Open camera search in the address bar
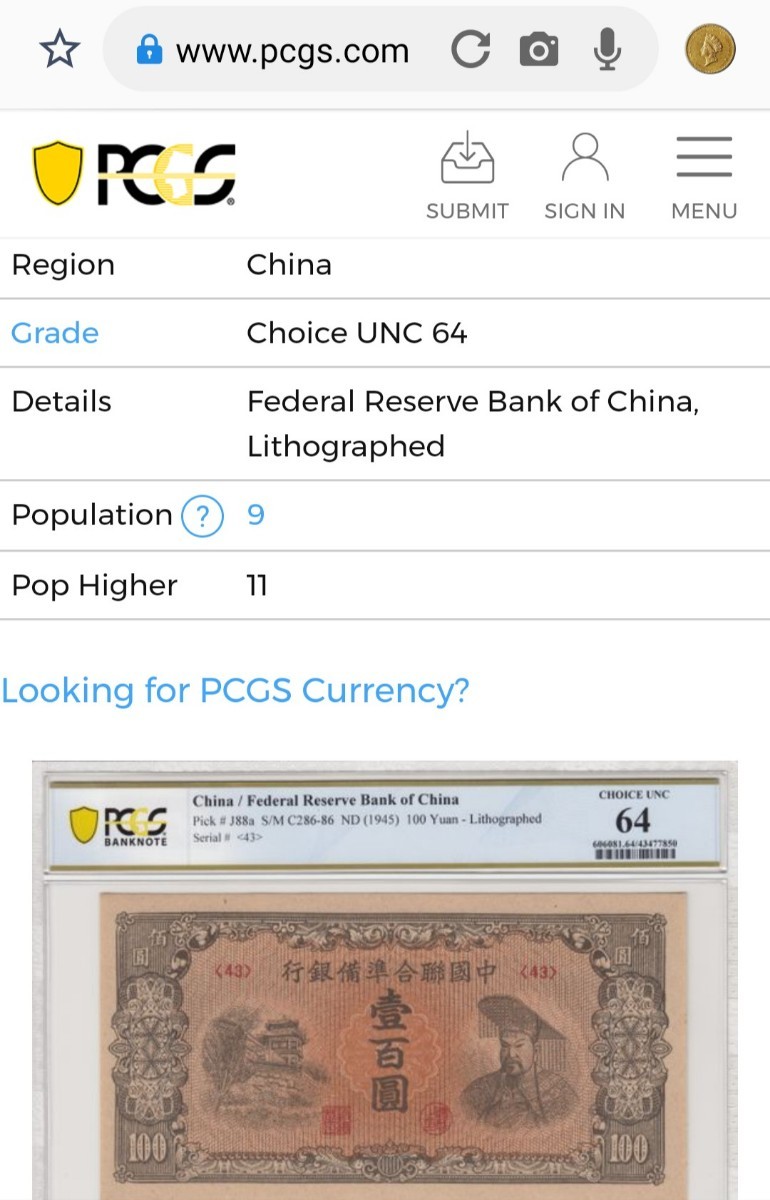This screenshot has width=770, height=1200. (539, 50)
